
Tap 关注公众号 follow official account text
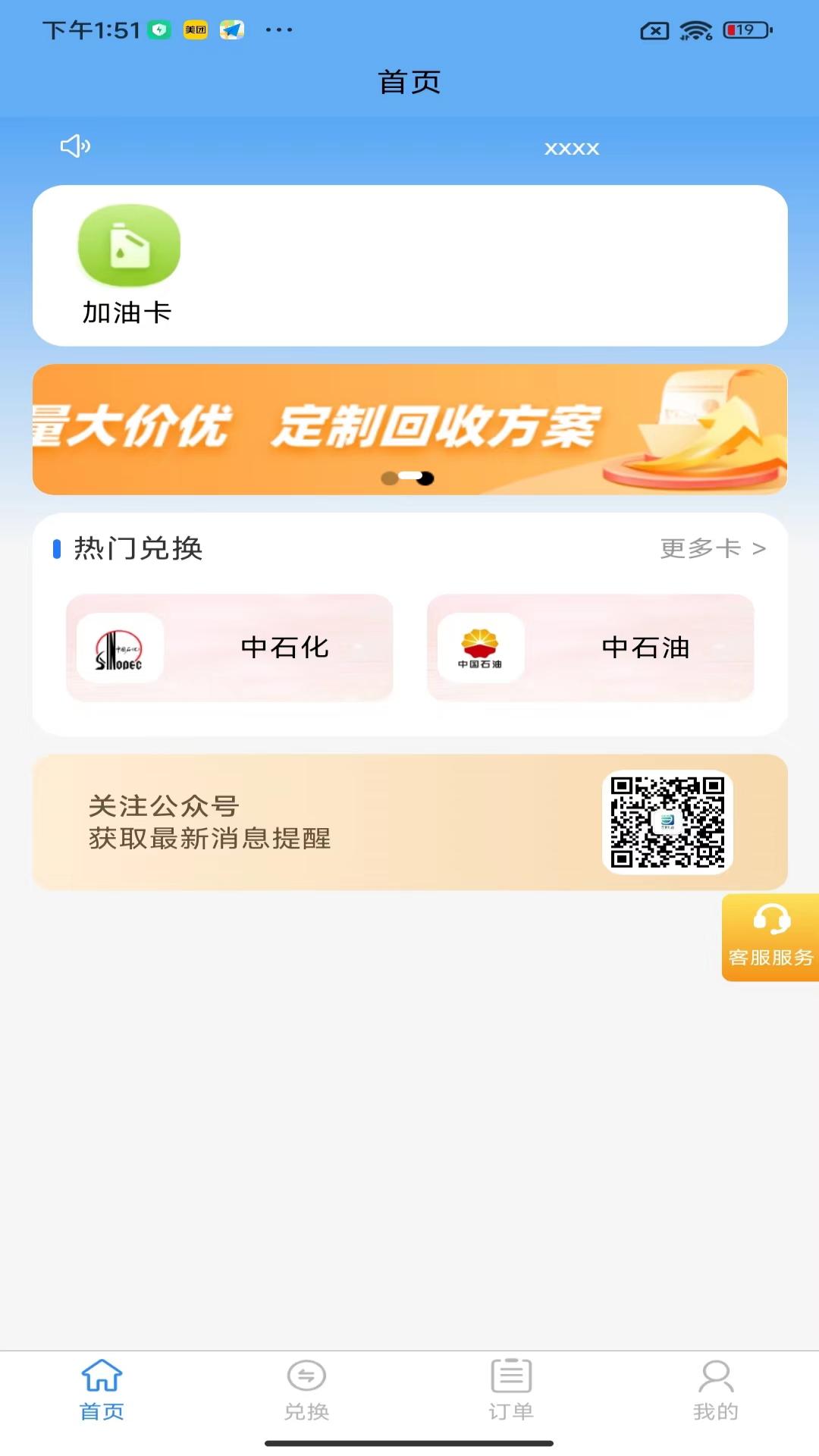point(162,808)
